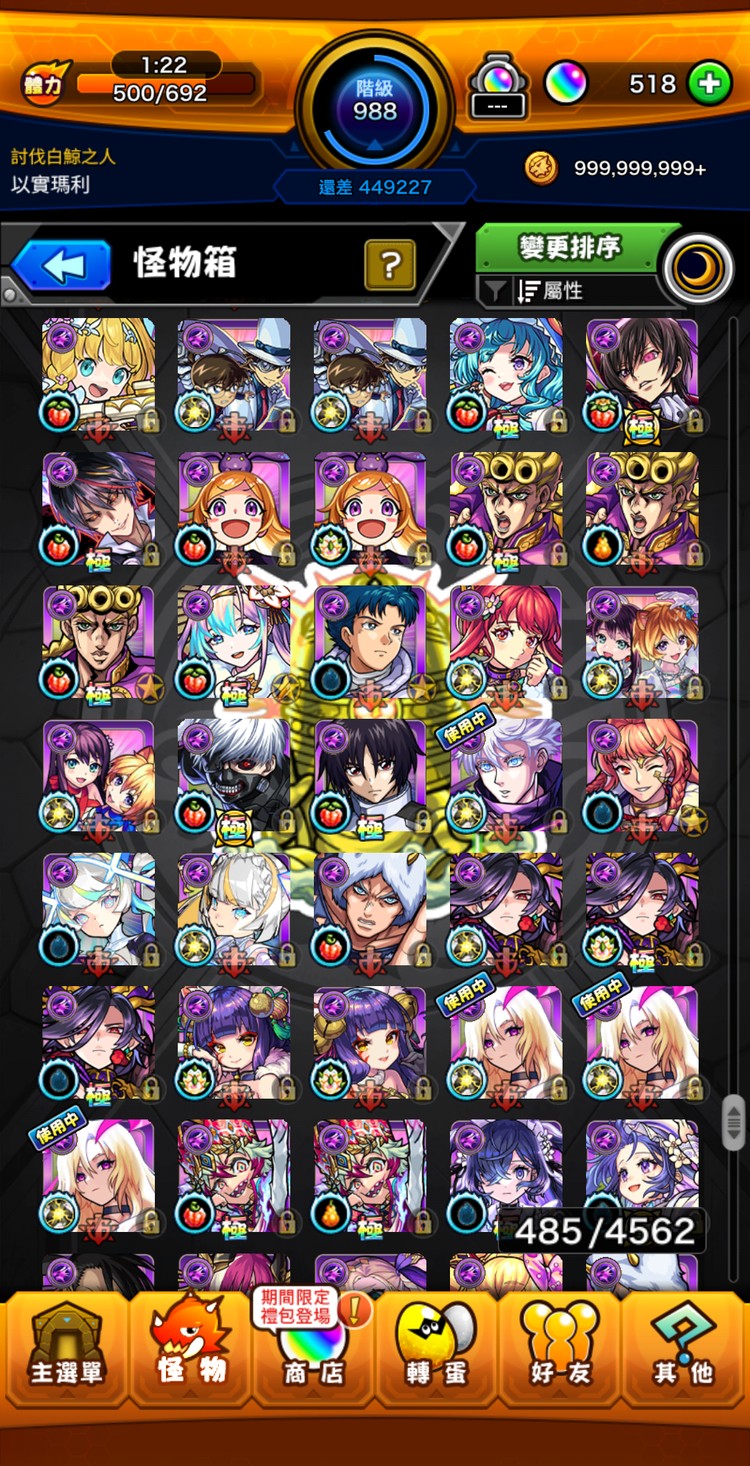The image size is (750, 1466).
Task: Tap the 變更排序 sort button
Action: click(x=570, y=247)
